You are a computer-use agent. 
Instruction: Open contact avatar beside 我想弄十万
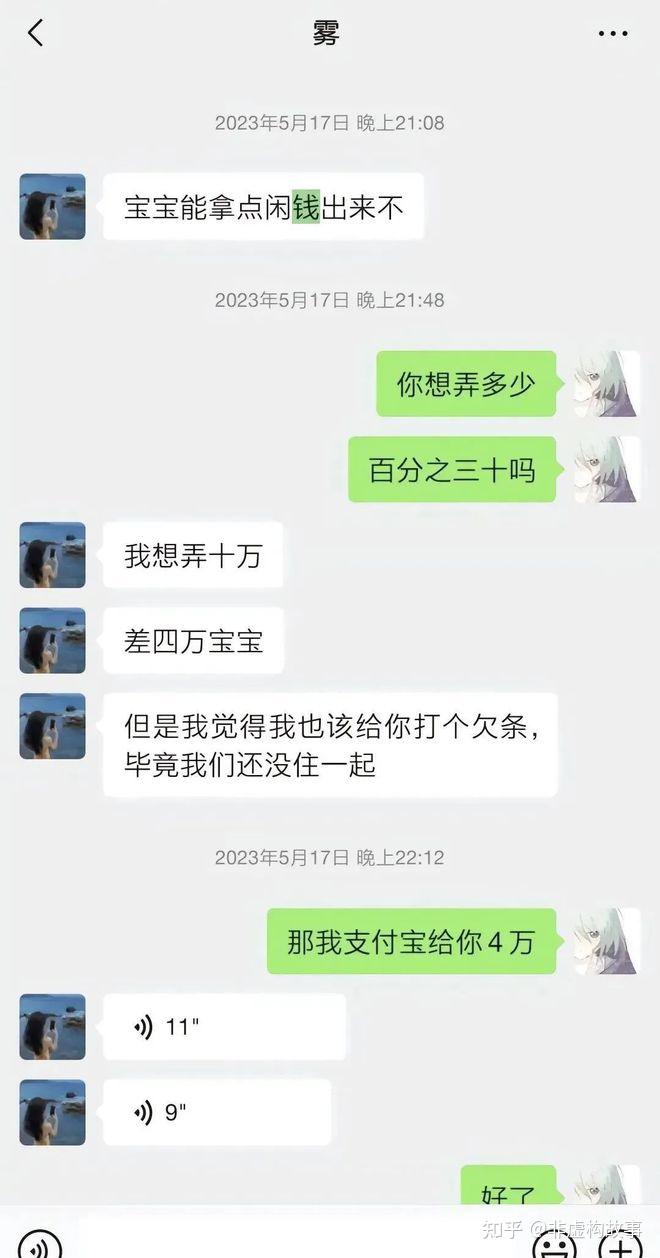52,555
